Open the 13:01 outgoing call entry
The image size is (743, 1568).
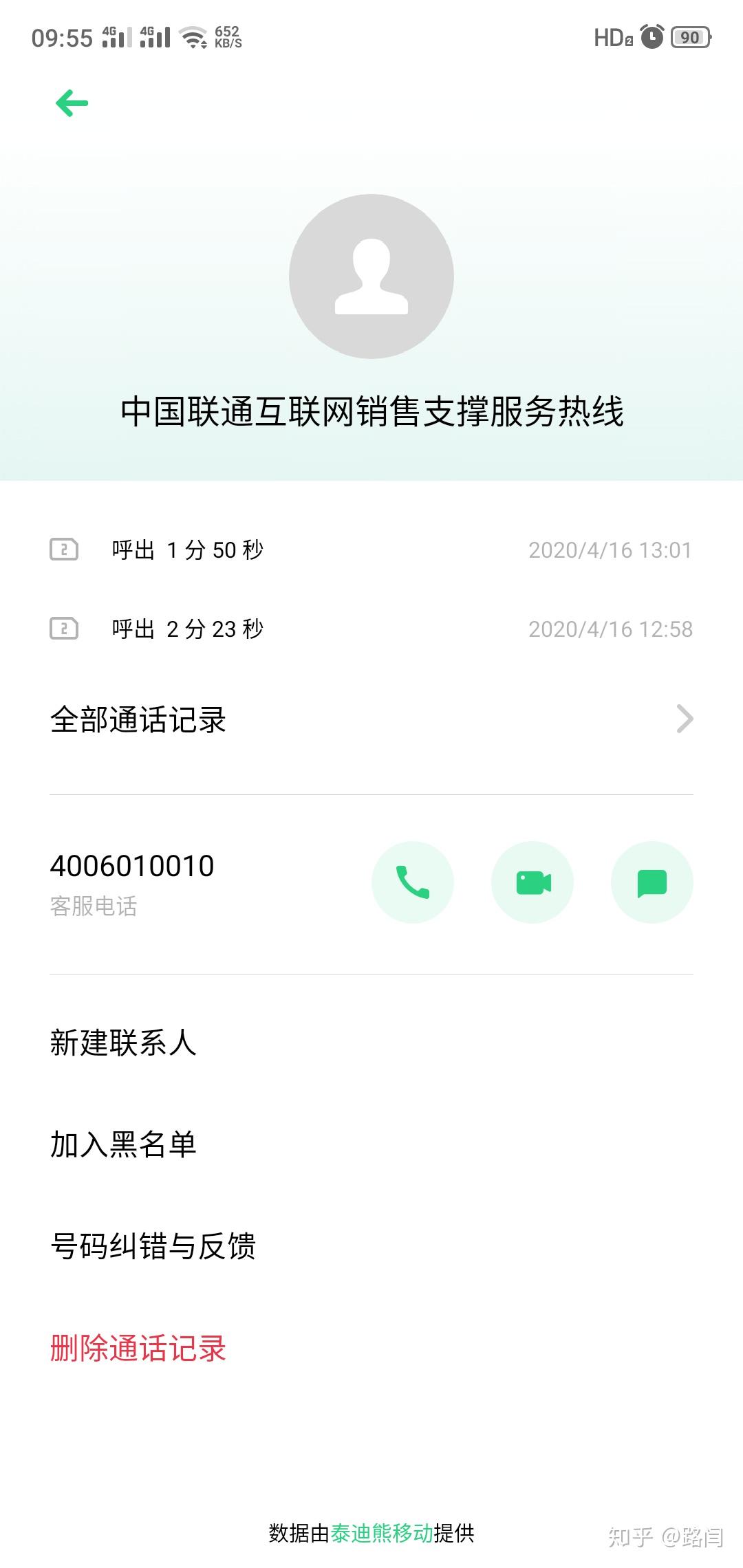371,550
